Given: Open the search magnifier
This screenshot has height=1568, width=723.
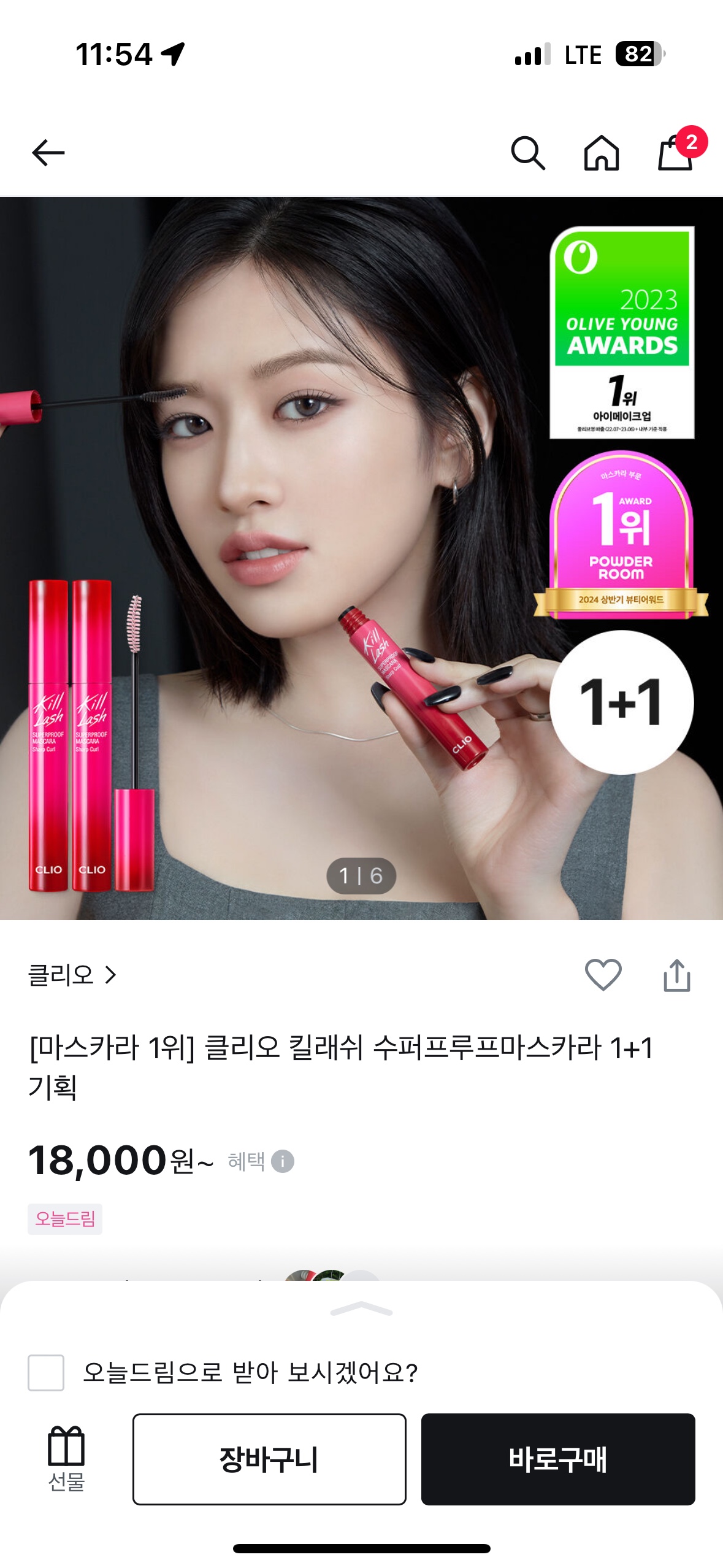Looking at the screenshot, I should (527, 153).
